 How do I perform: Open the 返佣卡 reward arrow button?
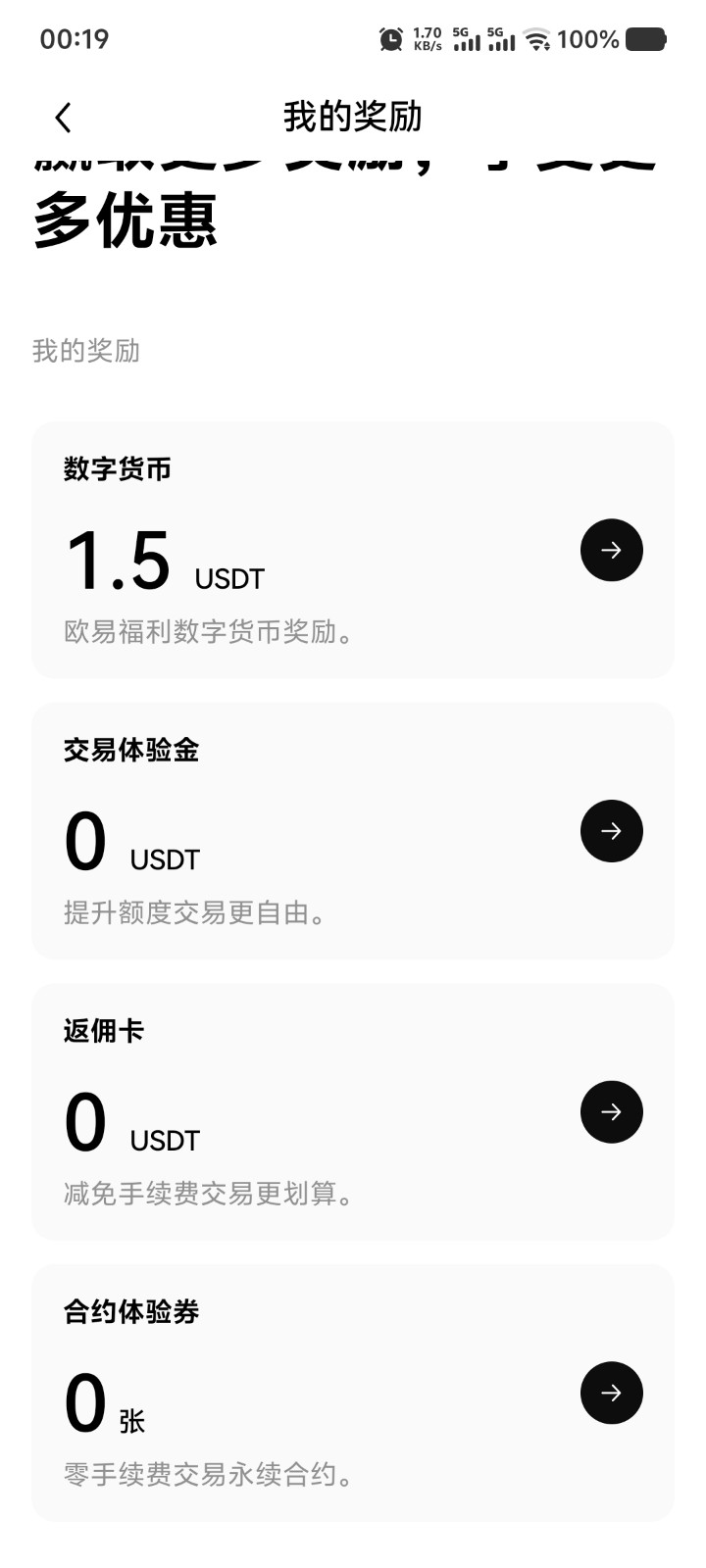pyautogui.click(x=611, y=1111)
